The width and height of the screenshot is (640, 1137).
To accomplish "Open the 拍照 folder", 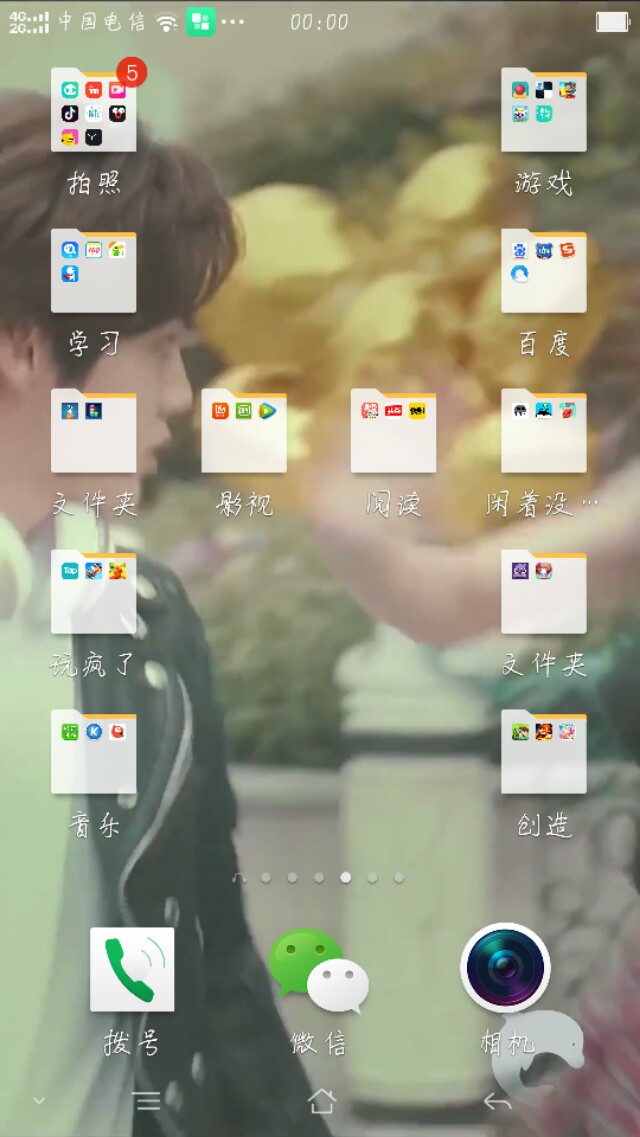I will (94, 111).
